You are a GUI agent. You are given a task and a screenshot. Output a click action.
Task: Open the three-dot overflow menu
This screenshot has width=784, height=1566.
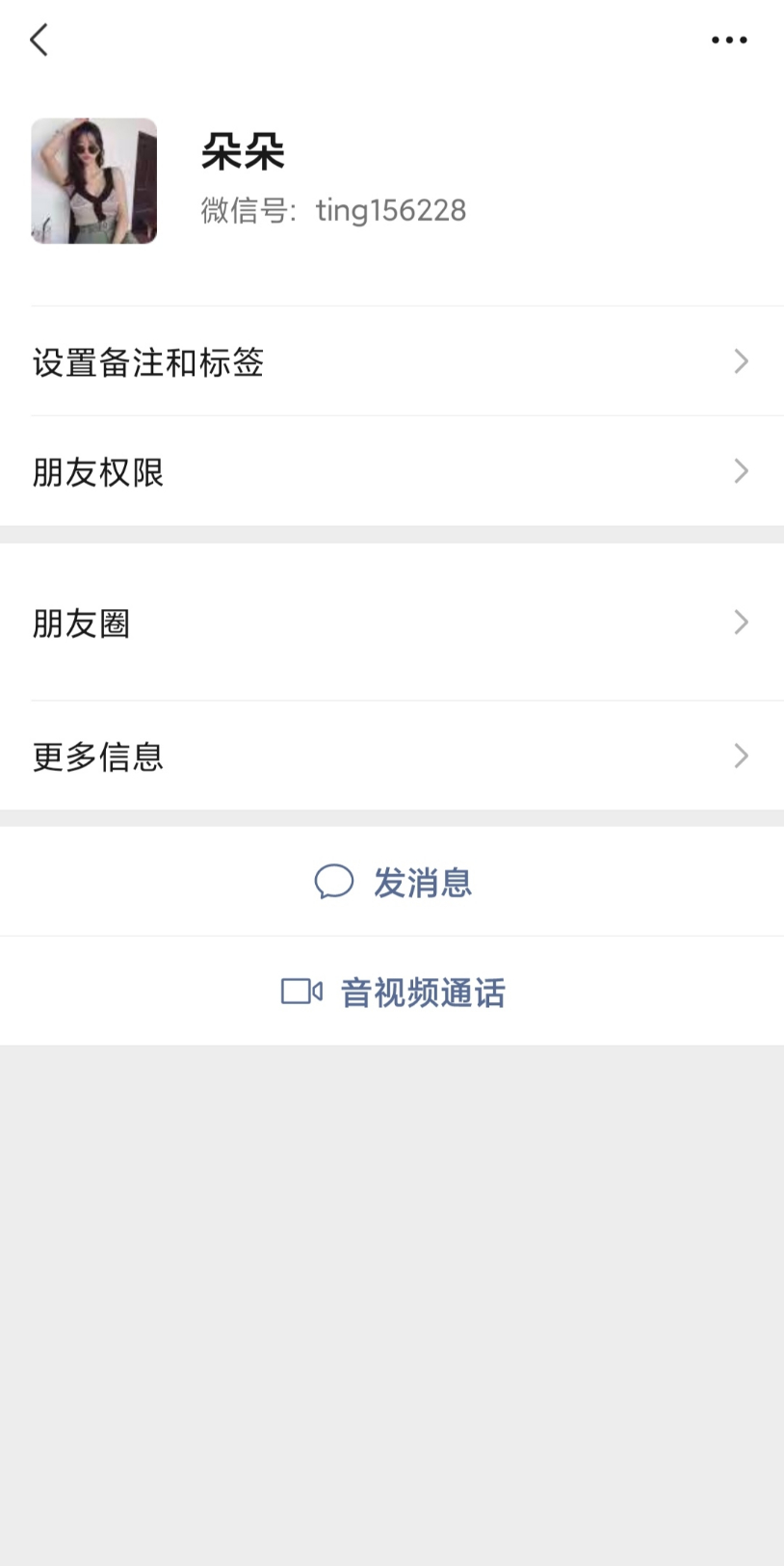729,40
